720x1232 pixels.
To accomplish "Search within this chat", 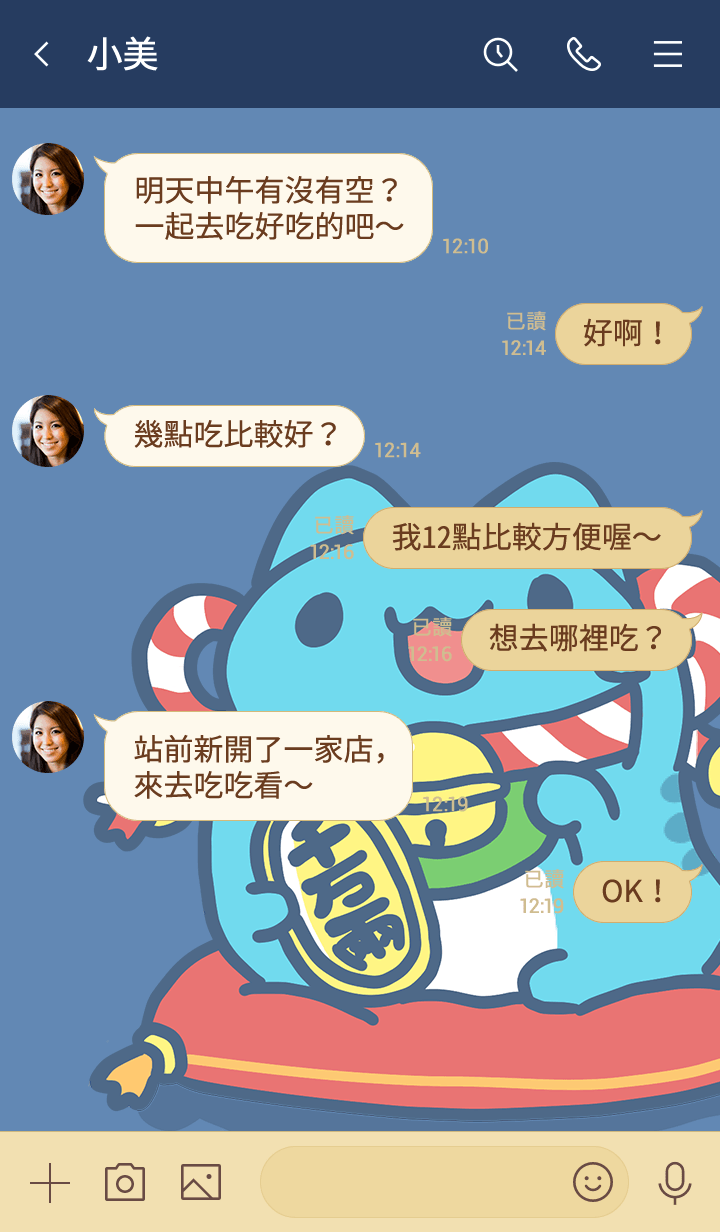I will coord(500,54).
